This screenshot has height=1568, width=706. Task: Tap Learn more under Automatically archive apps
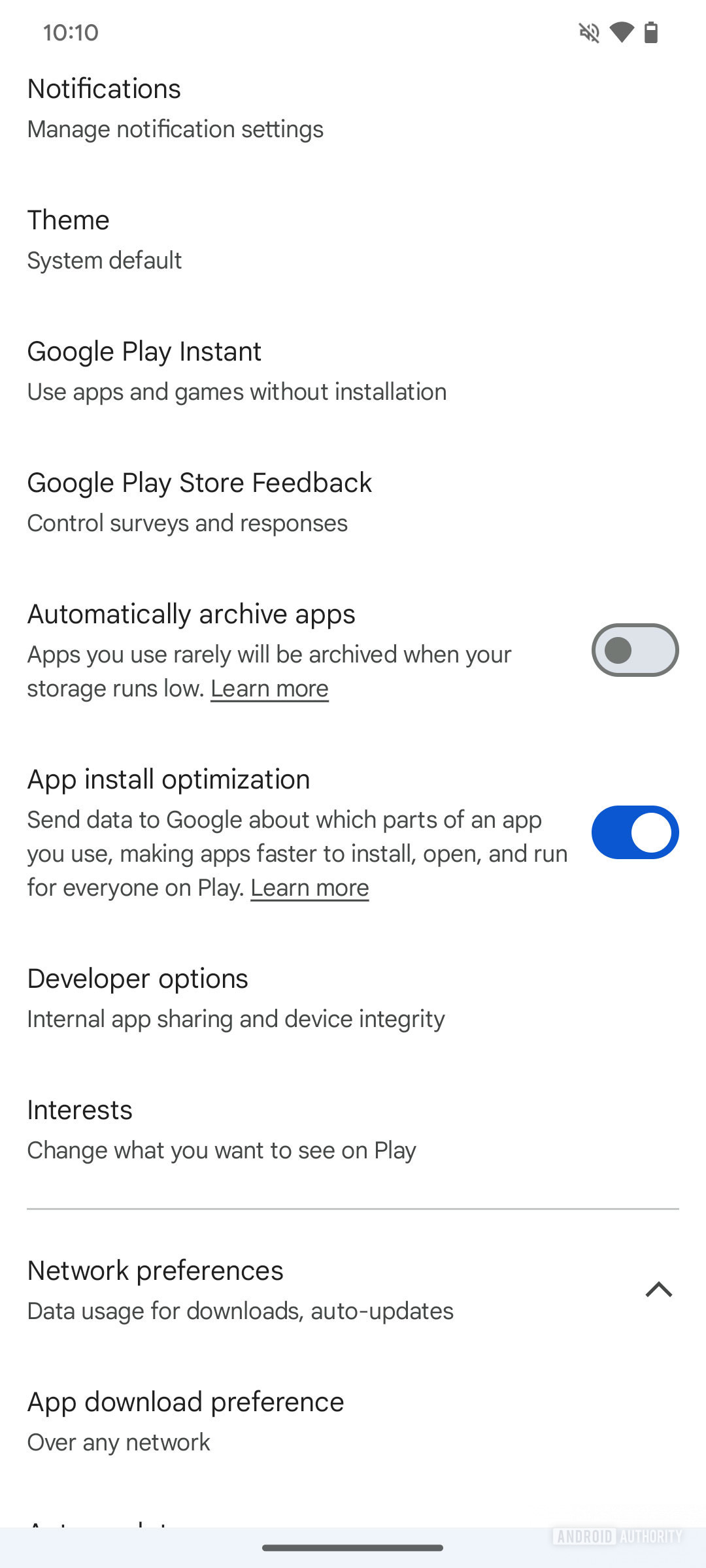[269, 689]
